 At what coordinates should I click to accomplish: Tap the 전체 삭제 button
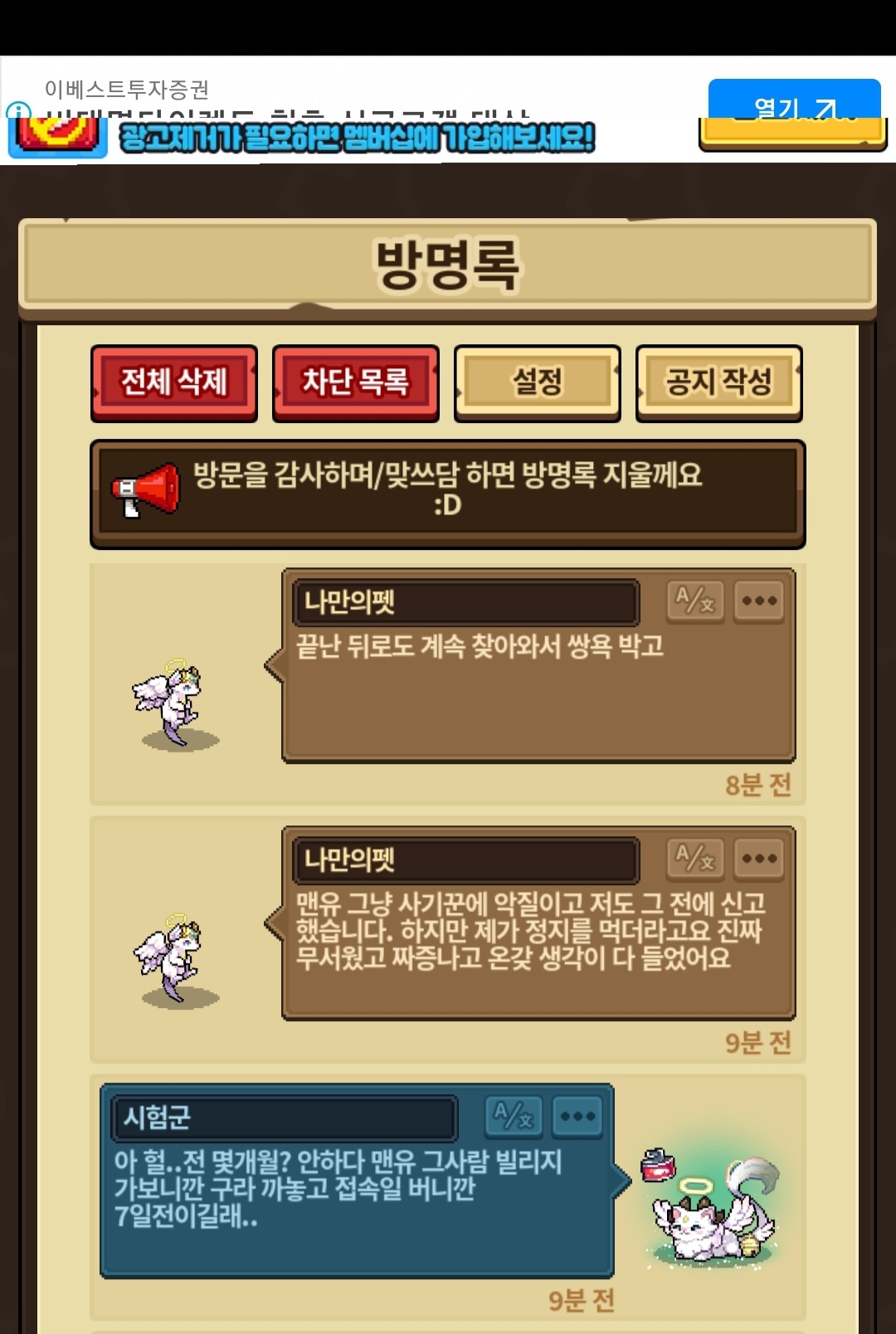point(174,383)
